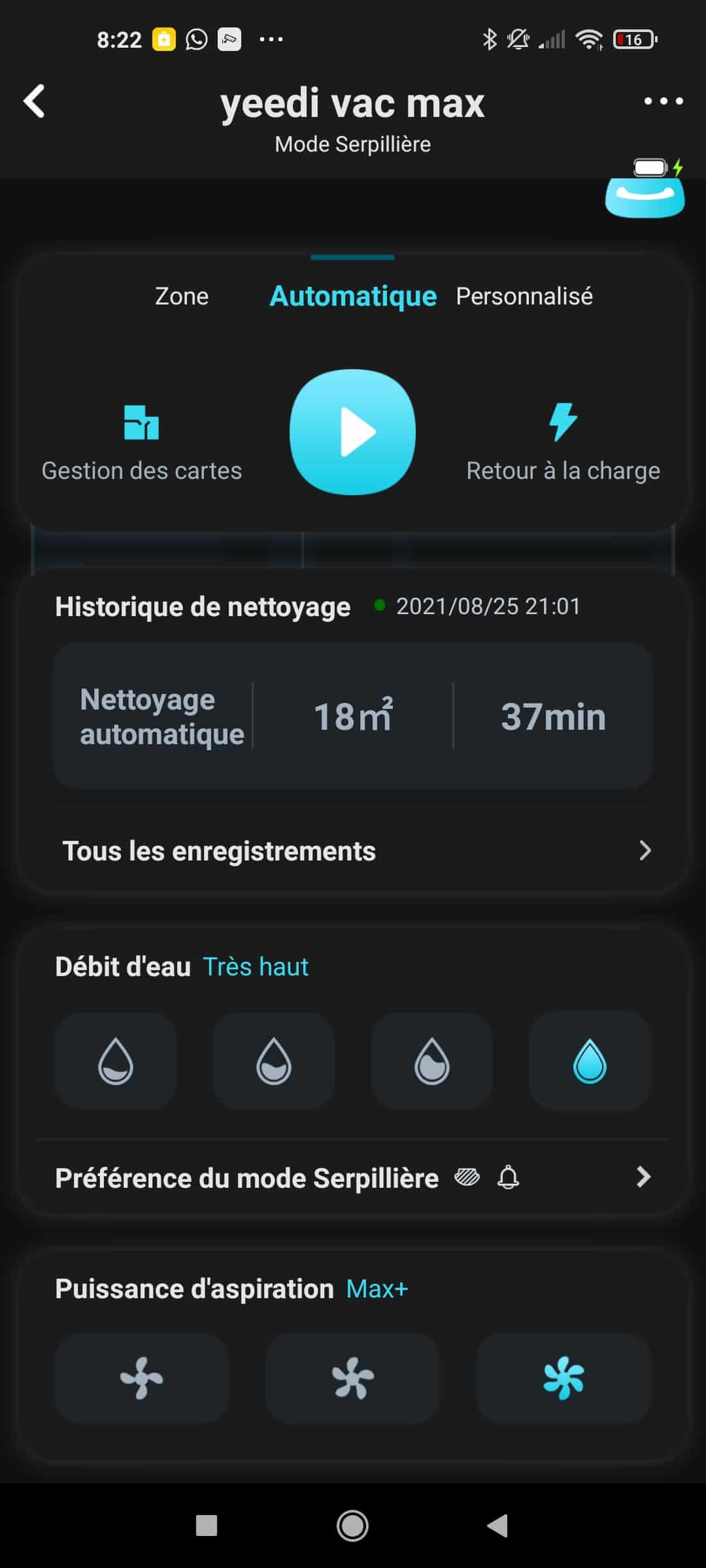The image size is (706, 1568).
Task: Go to the home screen via system home
Action: pos(352,1526)
